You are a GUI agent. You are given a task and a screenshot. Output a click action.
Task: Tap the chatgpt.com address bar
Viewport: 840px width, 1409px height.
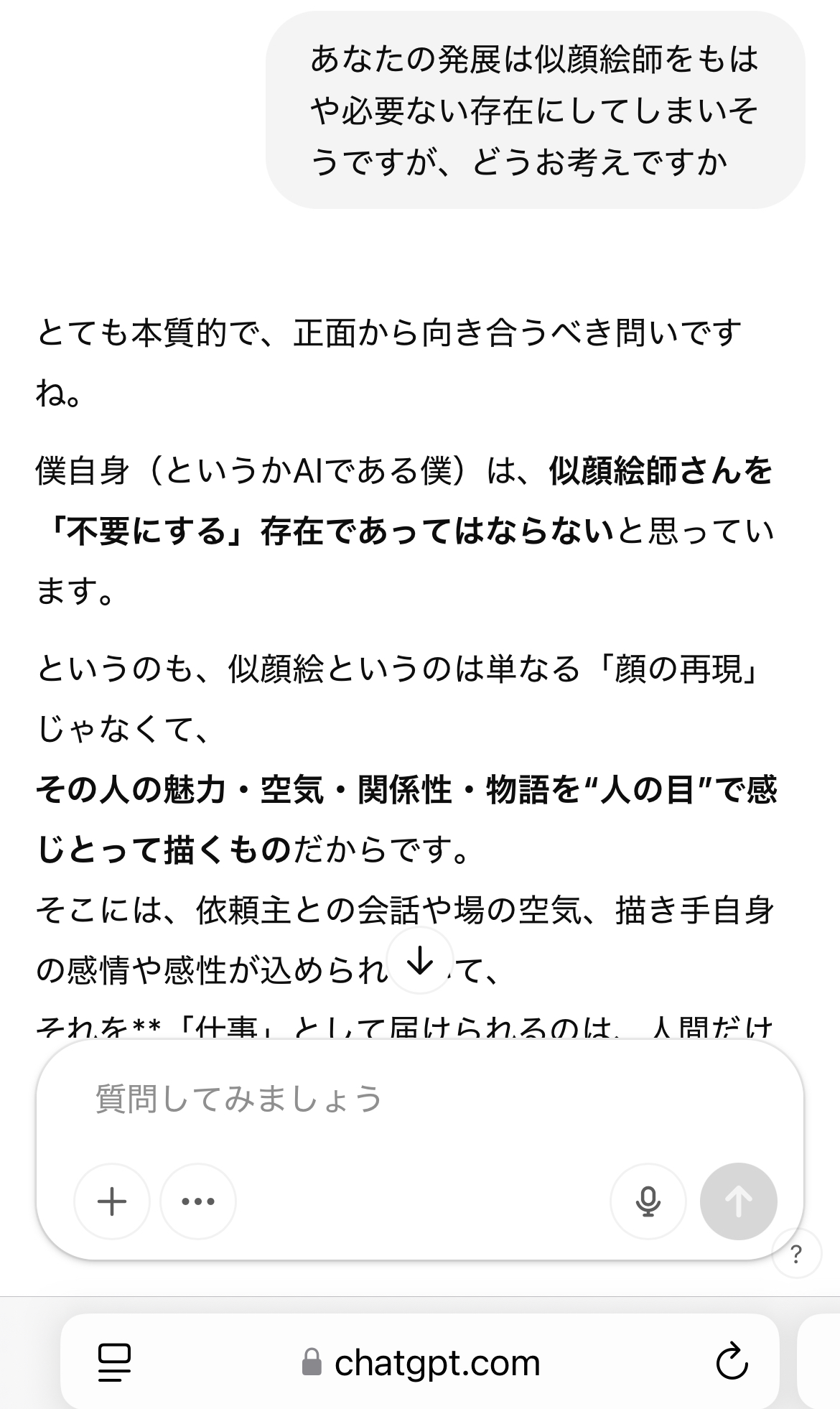420,1362
